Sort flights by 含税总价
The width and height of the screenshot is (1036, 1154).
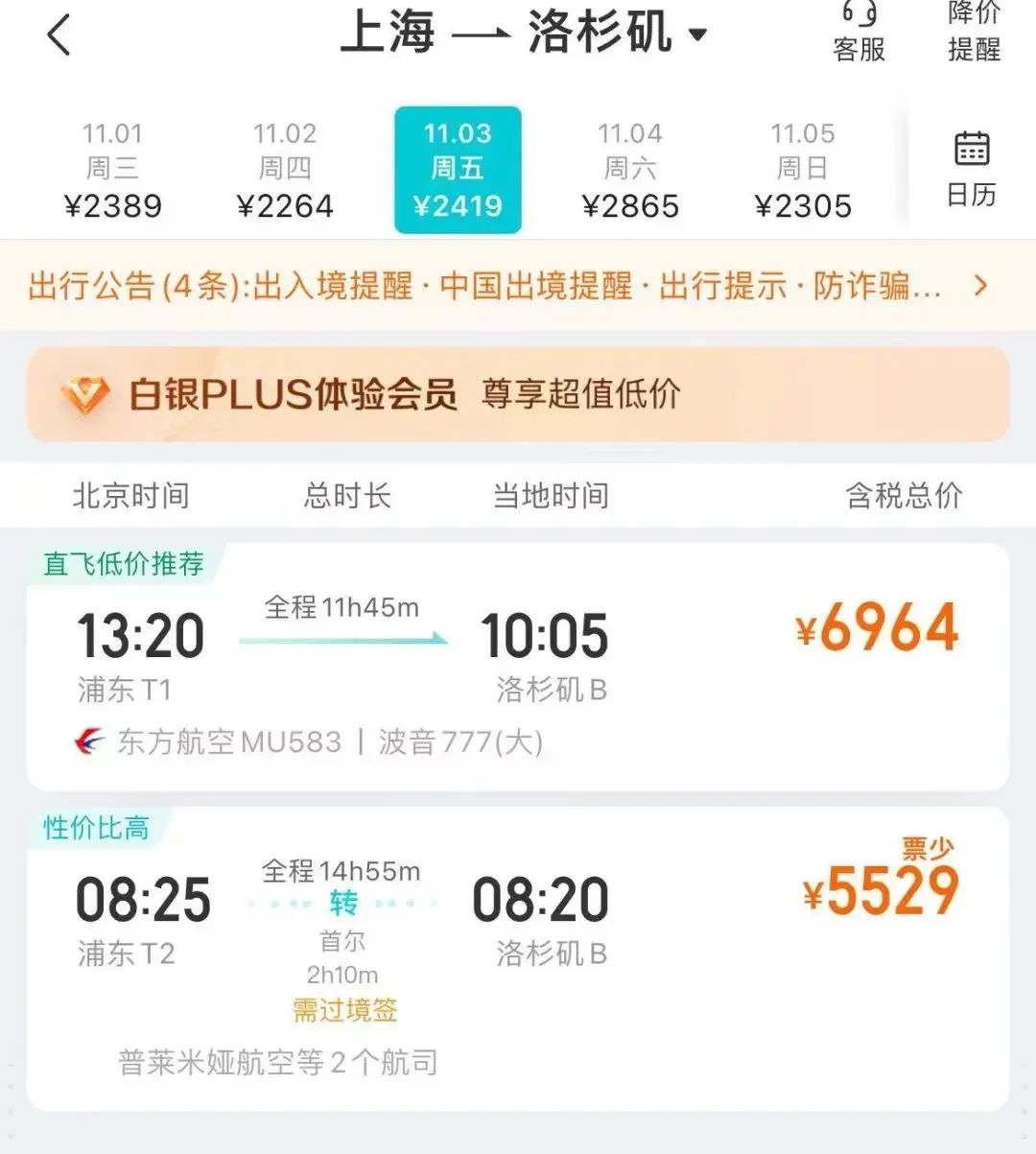(900, 496)
